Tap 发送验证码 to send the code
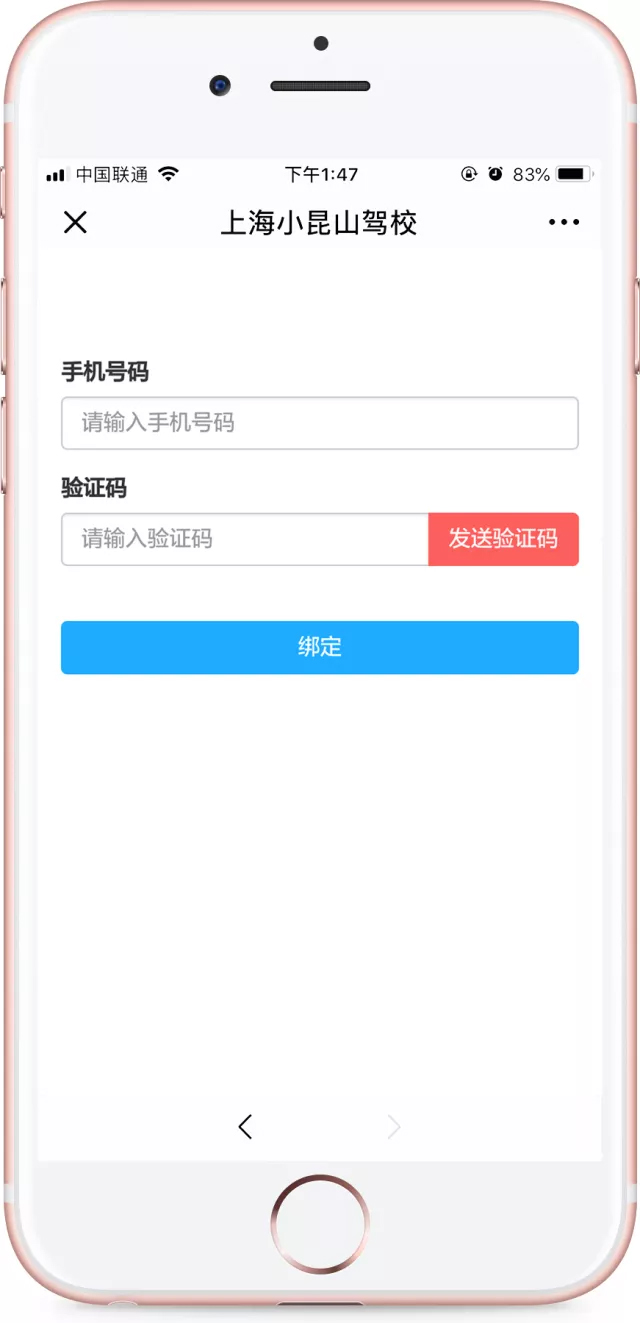The width and height of the screenshot is (640, 1323). point(503,539)
